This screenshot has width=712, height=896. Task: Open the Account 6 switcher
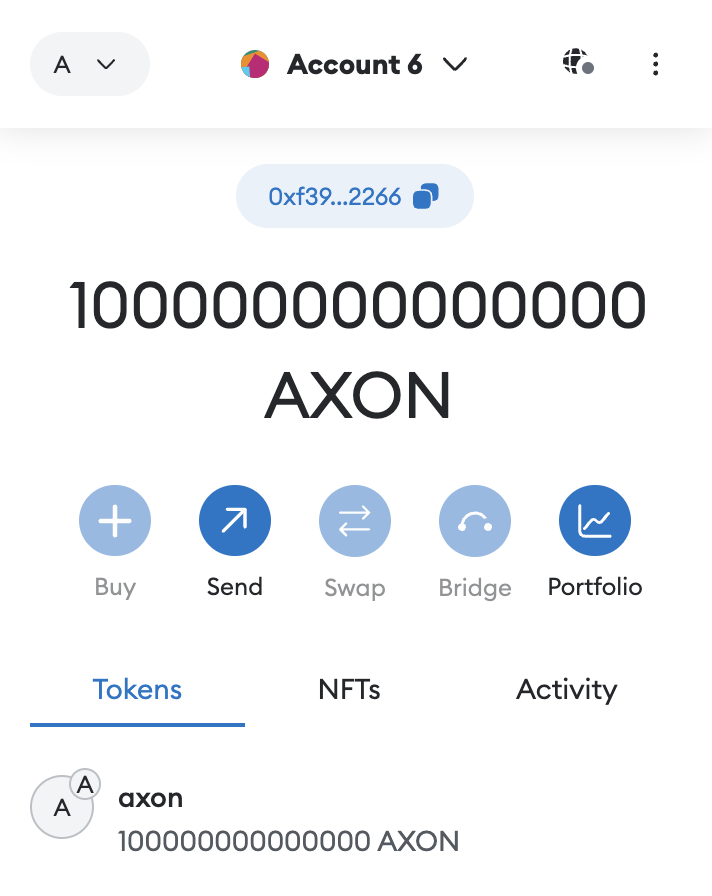pos(355,65)
